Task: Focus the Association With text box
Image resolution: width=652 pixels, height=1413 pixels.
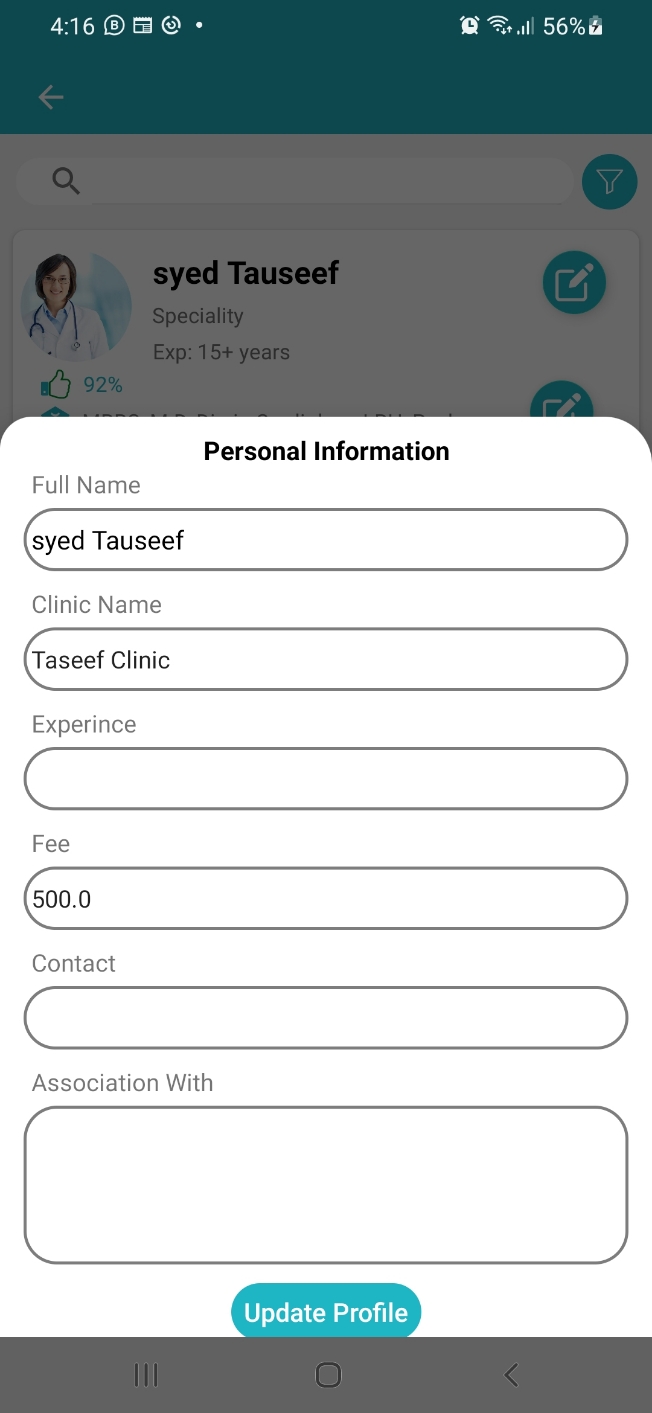Action: [x=326, y=1185]
